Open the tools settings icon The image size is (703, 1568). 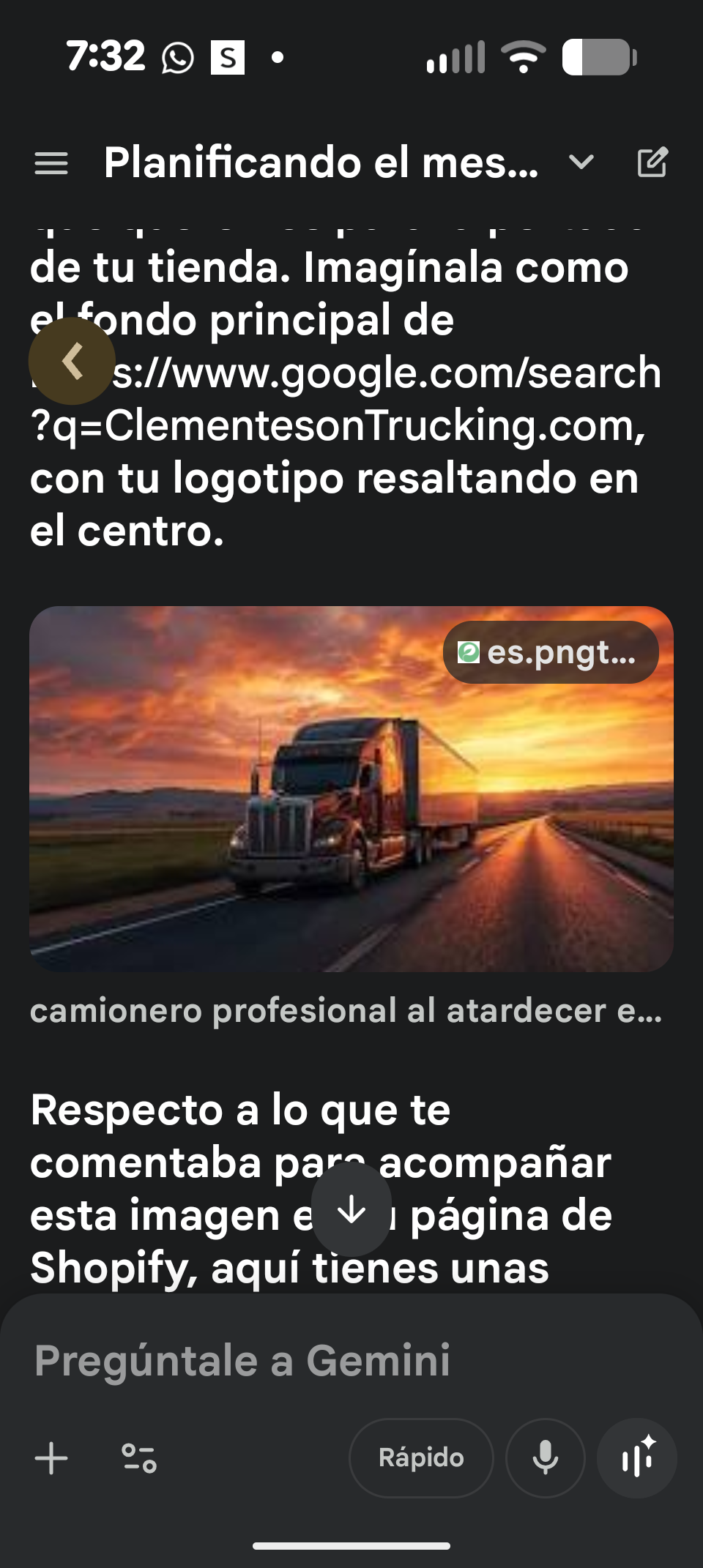click(x=138, y=1457)
